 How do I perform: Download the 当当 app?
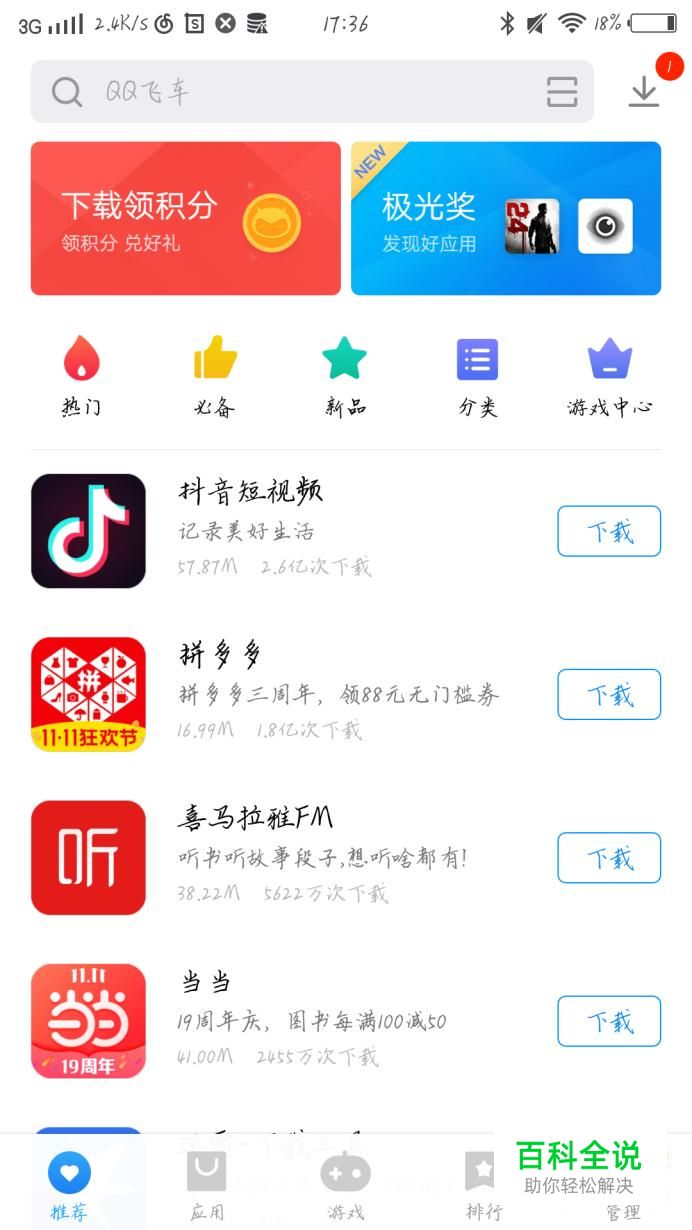pos(609,1021)
